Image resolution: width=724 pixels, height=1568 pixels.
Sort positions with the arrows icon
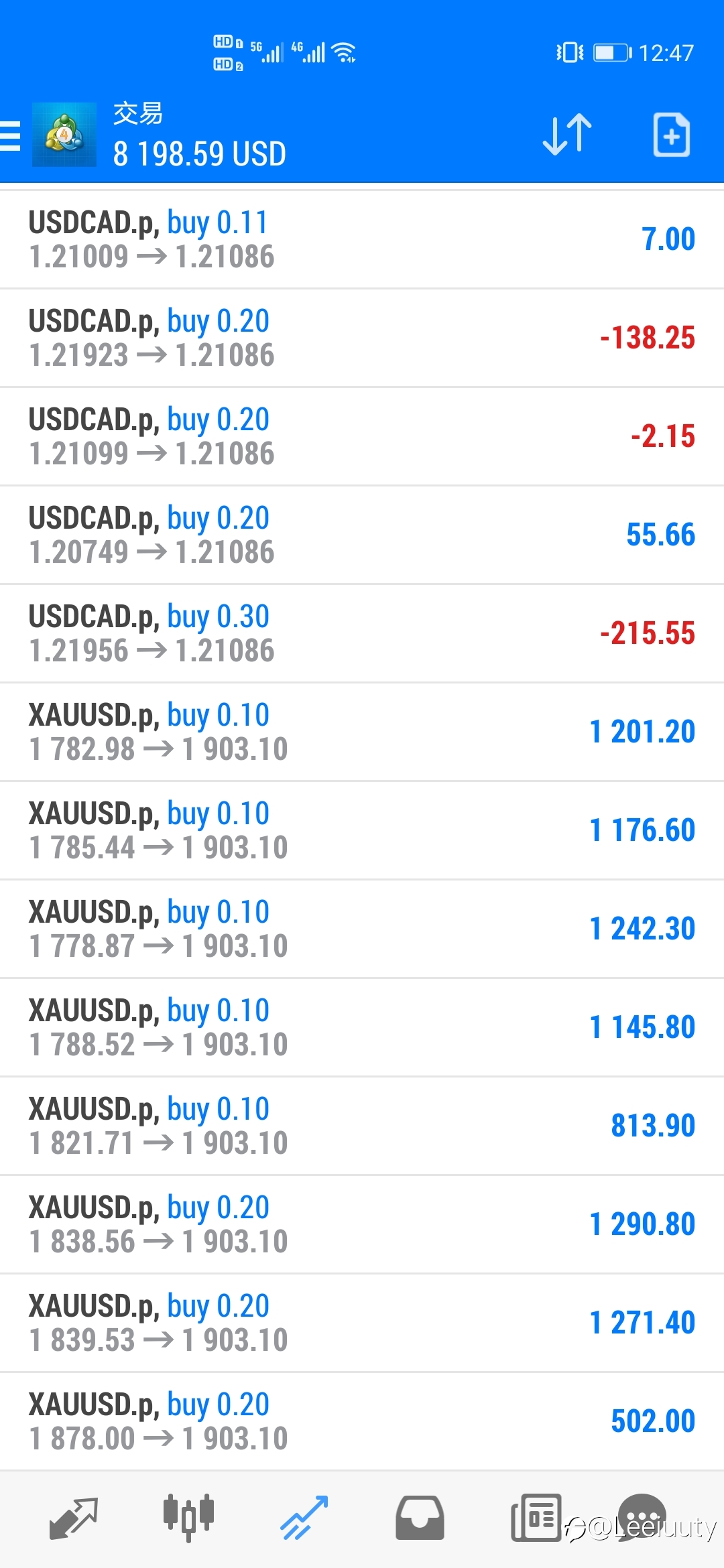point(567,135)
